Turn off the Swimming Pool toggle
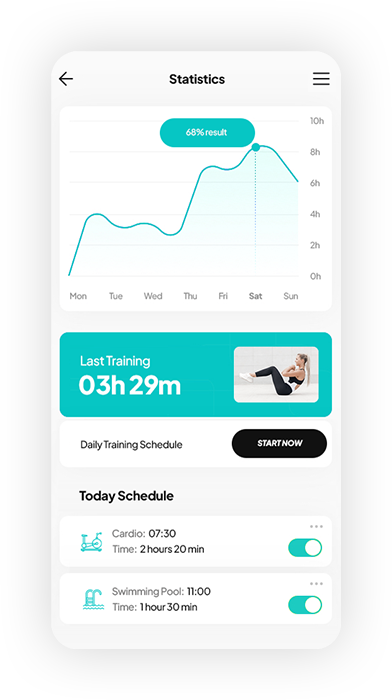Viewport: 392px width, 700px height. 305,605
